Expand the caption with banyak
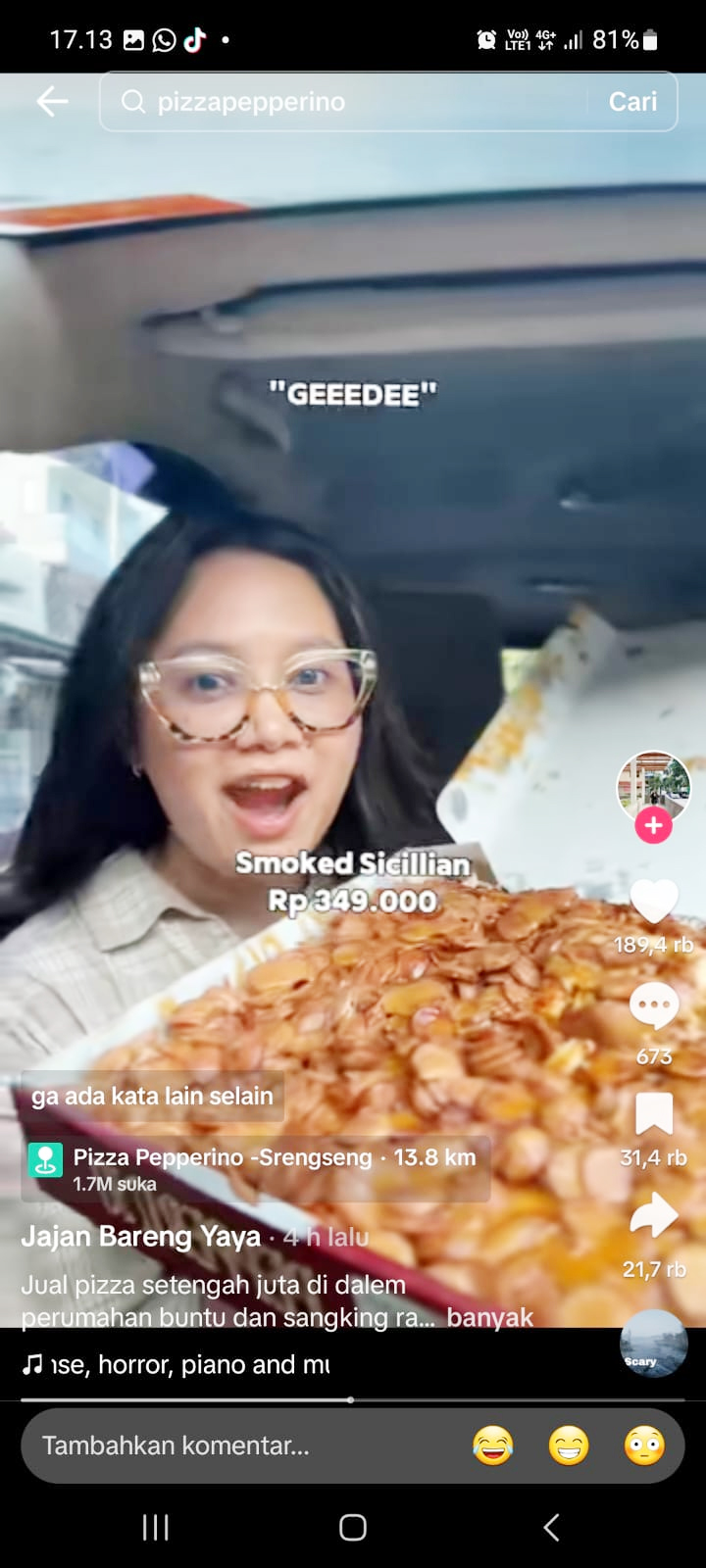706x1568 pixels. click(489, 1317)
